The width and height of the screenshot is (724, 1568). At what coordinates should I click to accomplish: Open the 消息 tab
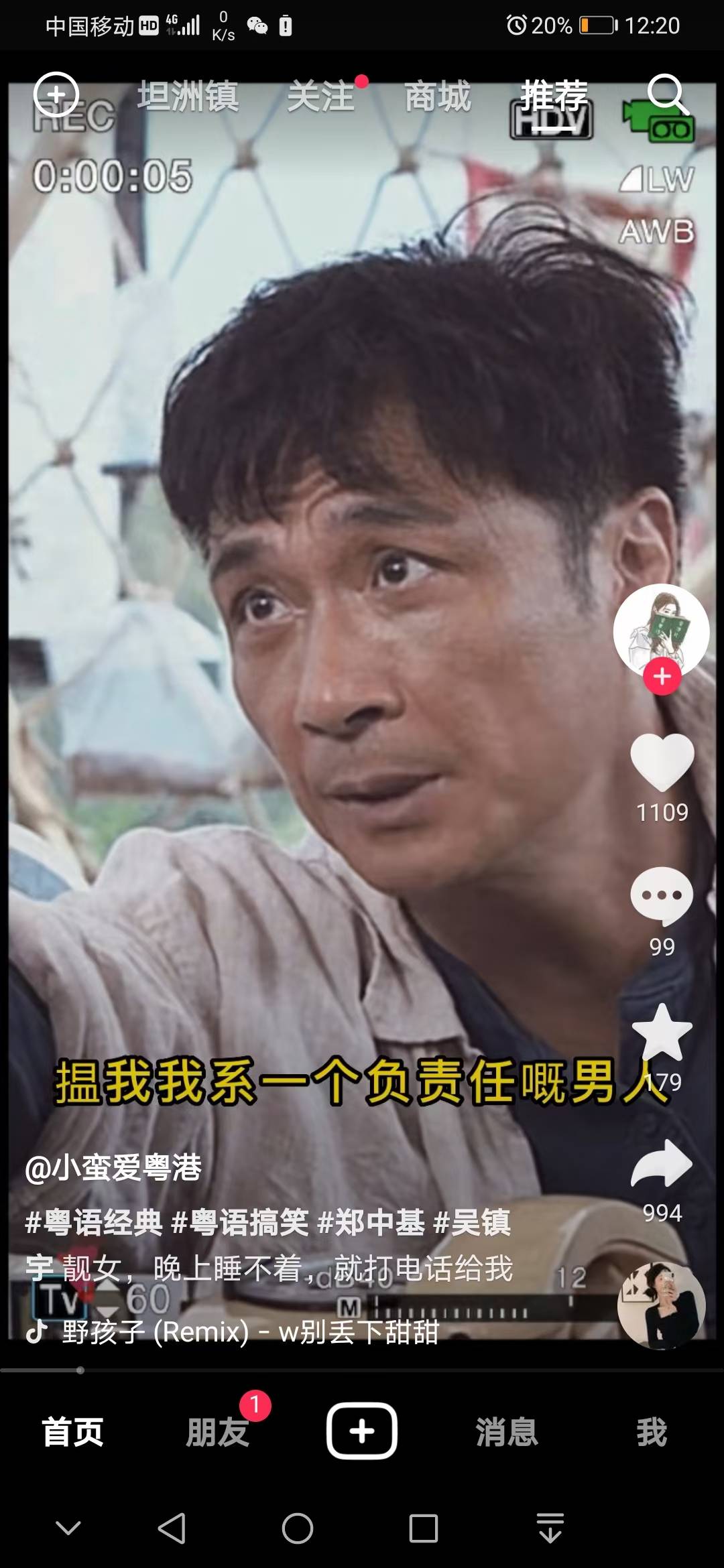(x=507, y=1432)
